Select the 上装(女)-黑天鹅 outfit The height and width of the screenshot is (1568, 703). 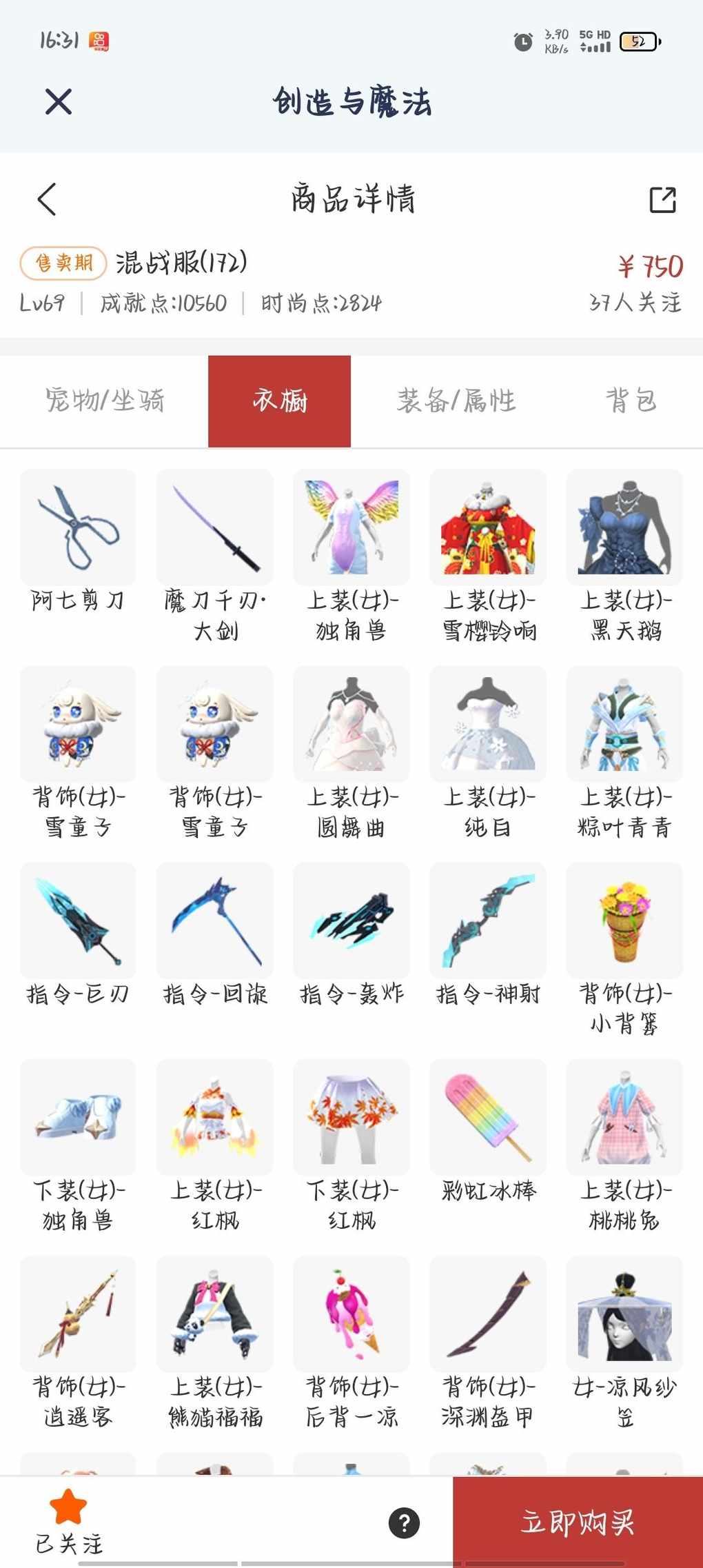pyautogui.click(x=624, y=528)
